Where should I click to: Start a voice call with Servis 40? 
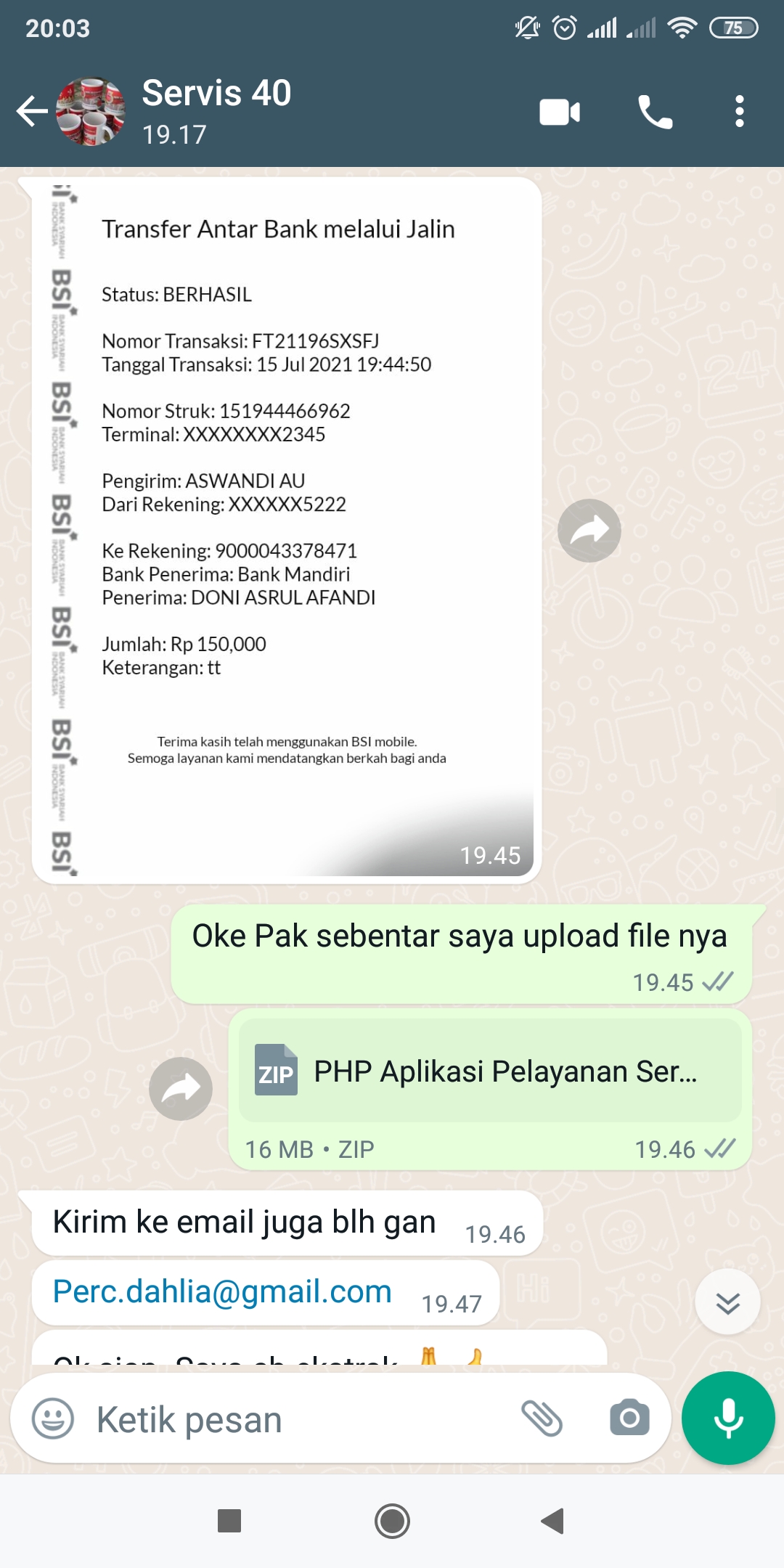click(x=655, y=112)
